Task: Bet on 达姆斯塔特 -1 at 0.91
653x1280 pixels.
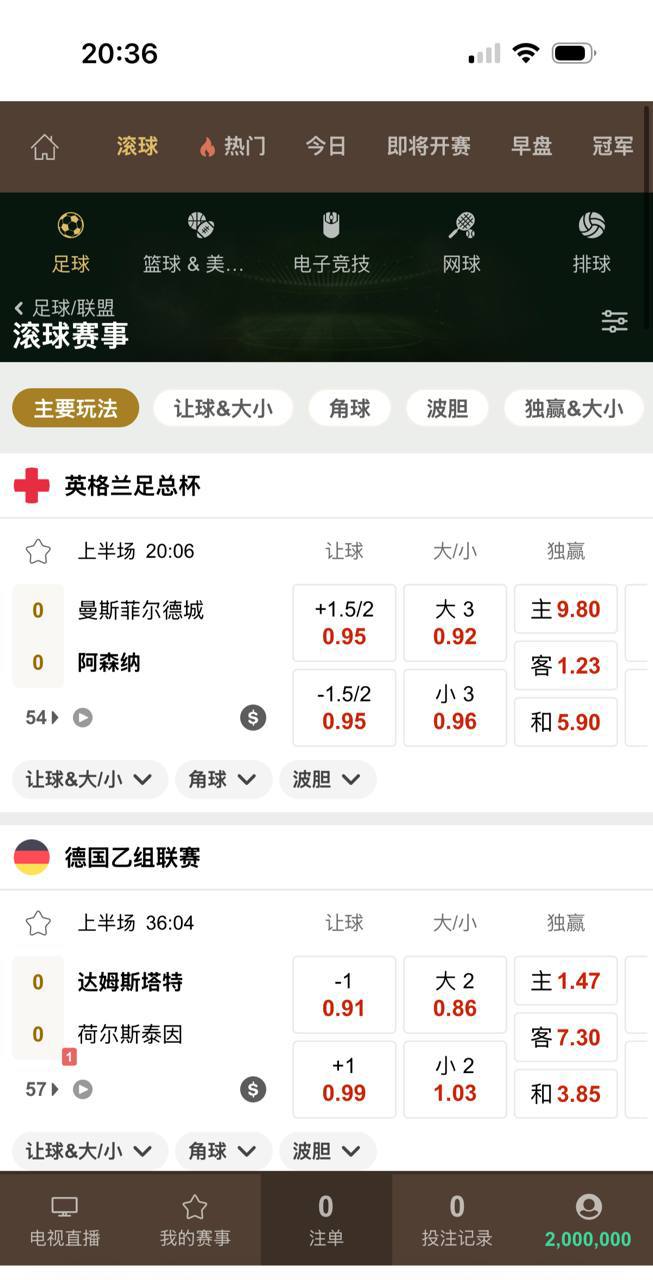Action: [344, 995]
